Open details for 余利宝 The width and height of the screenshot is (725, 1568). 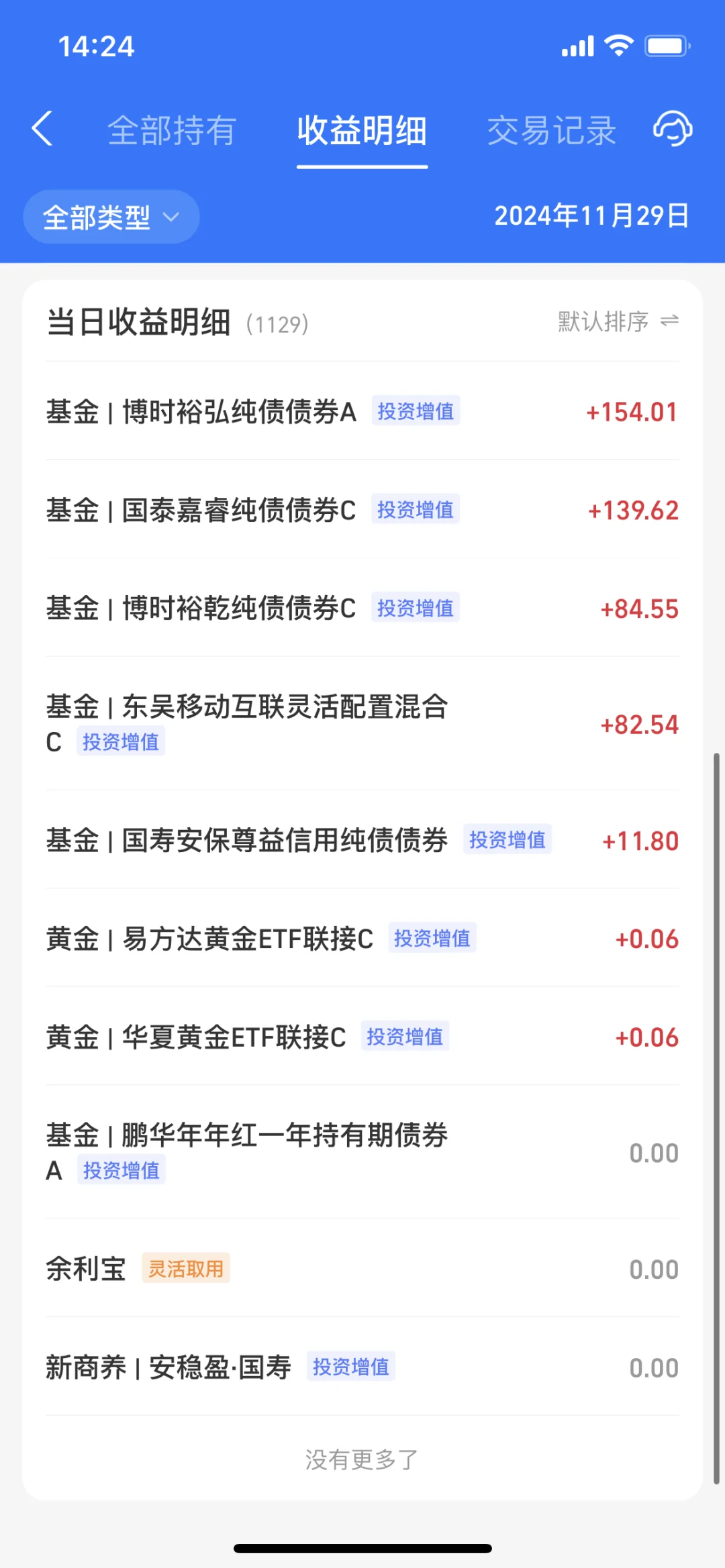[x=86, y=1268]
